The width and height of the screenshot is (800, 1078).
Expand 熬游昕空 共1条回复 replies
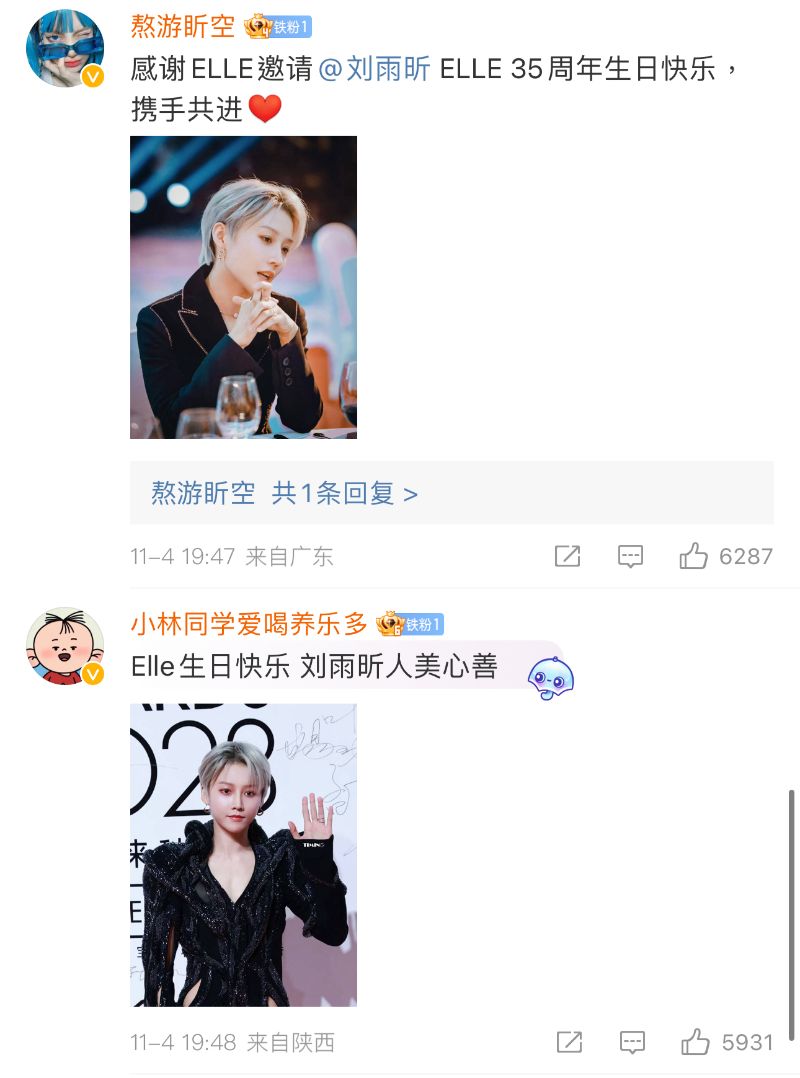click(x=284, y=493)
